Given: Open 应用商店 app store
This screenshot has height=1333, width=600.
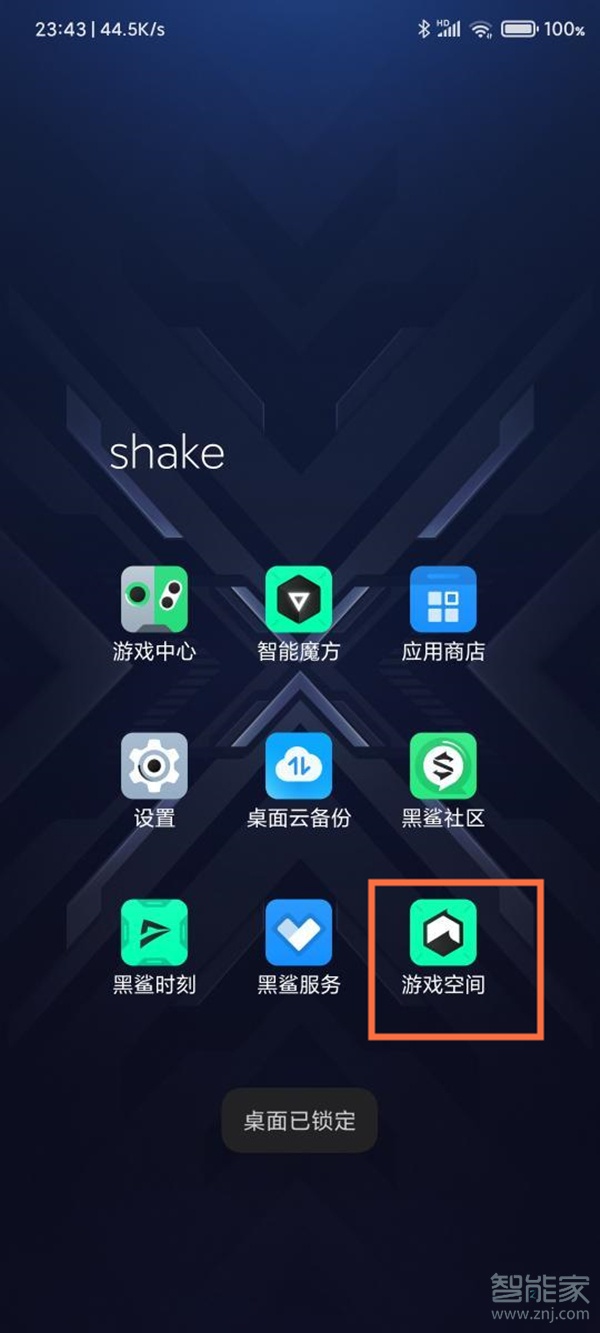Looking at the screenshot, I should coord(443,599).
